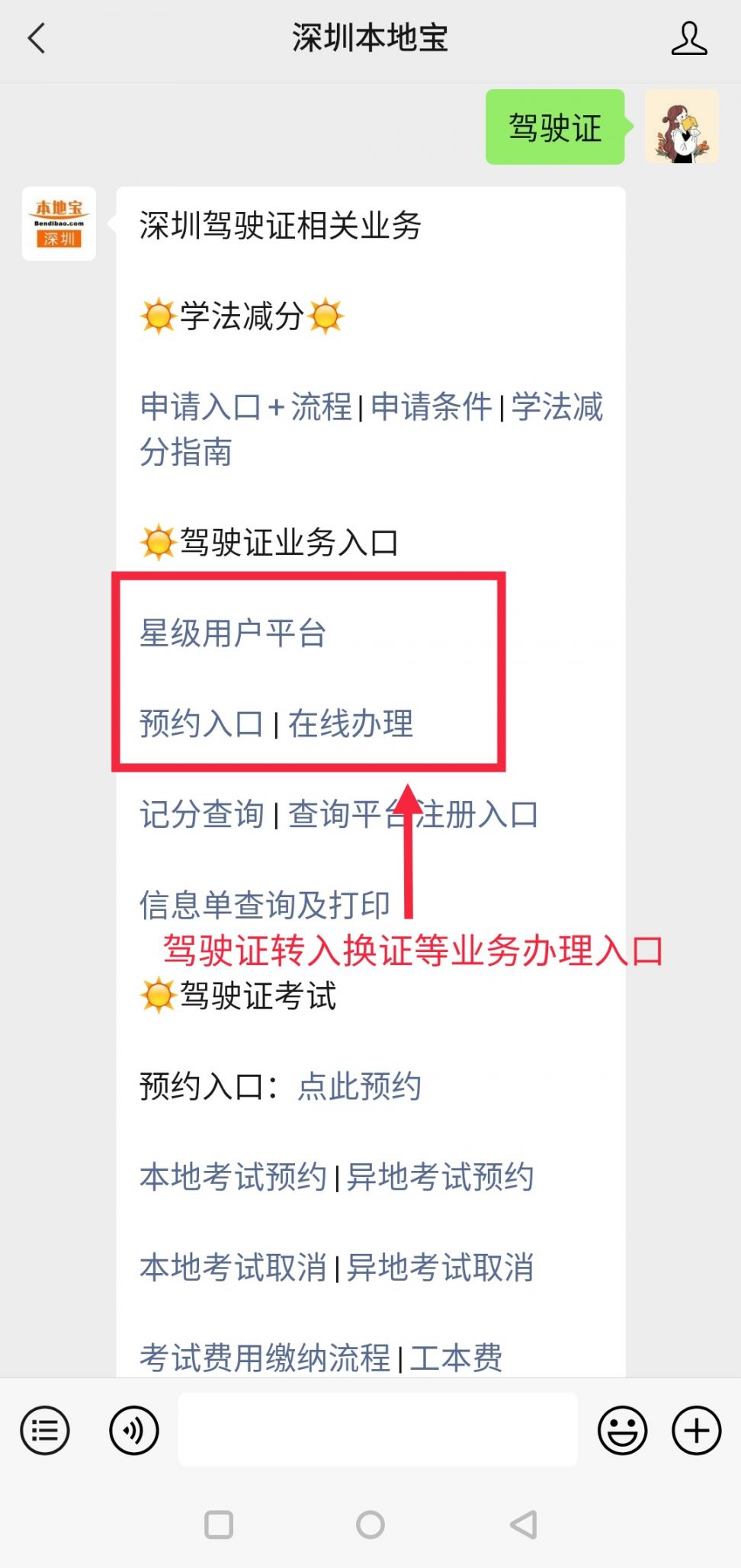Open the 异地考试预约 link
Viewport: 741px width, 1568px height.
pyautogui.click(x=440, y=1177)
